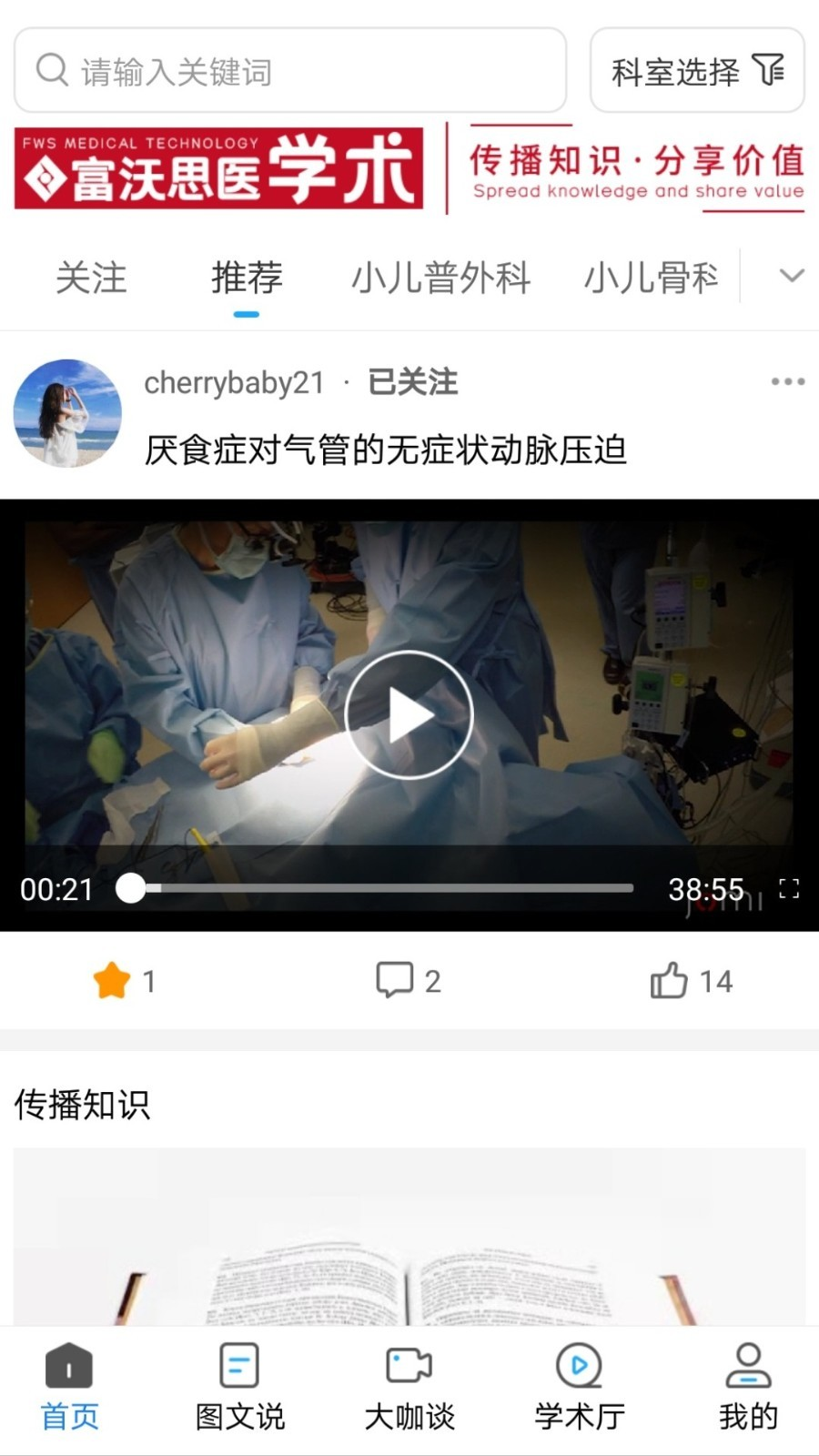The image size is (819, 1456).
Task: Open the 我的 profile icon
Action: (748, 1365)
